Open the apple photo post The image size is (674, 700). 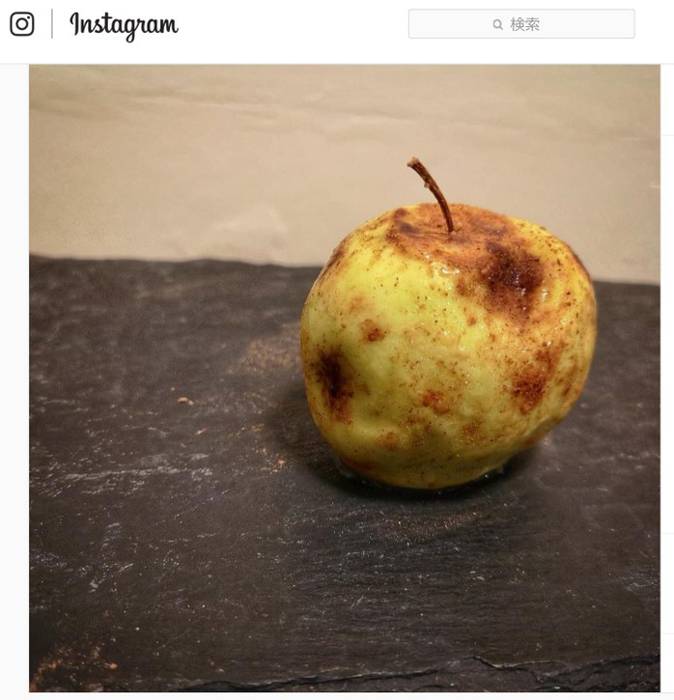click(x=344, y=378)
